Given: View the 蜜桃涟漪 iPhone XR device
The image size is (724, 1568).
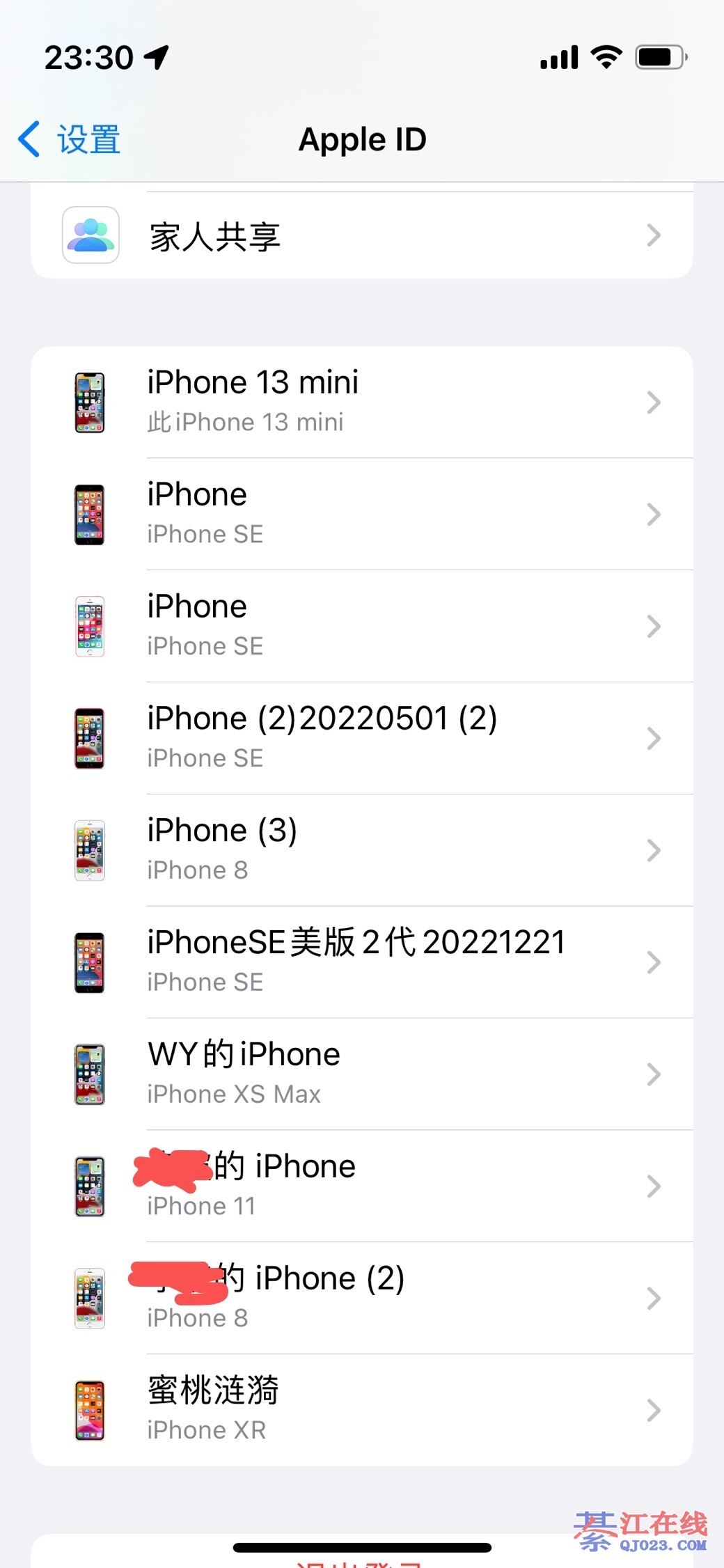Looking at the screenshot, I should coord(362,1410).
